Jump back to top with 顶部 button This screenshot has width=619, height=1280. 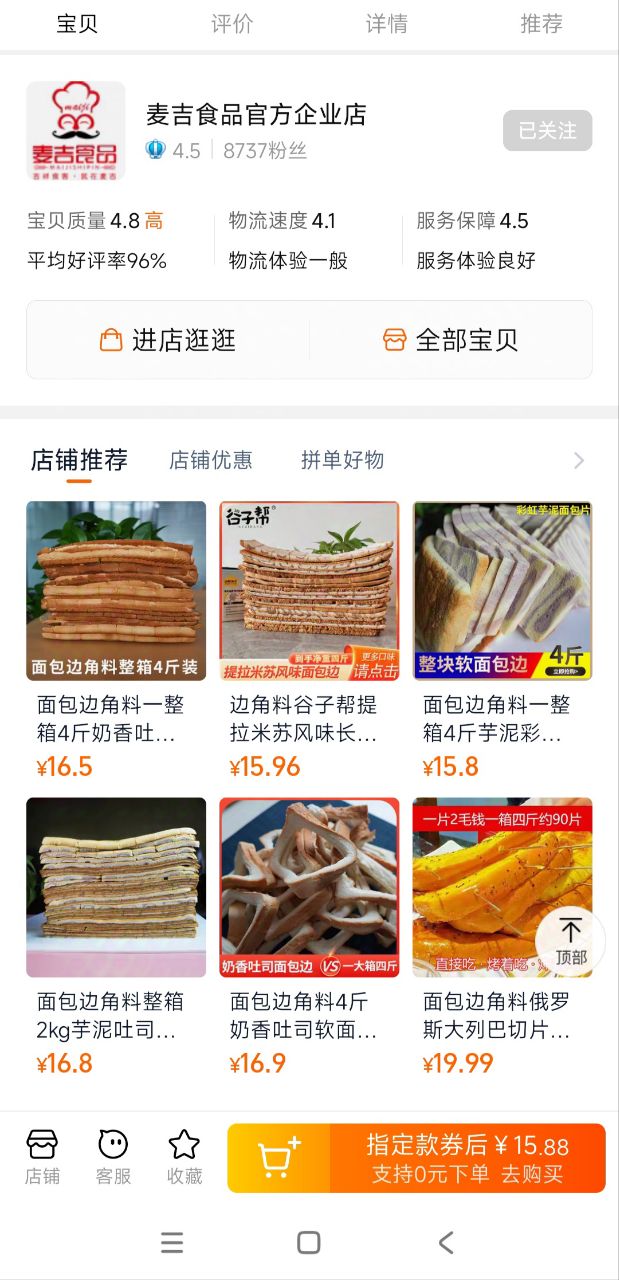pos(571,941)
